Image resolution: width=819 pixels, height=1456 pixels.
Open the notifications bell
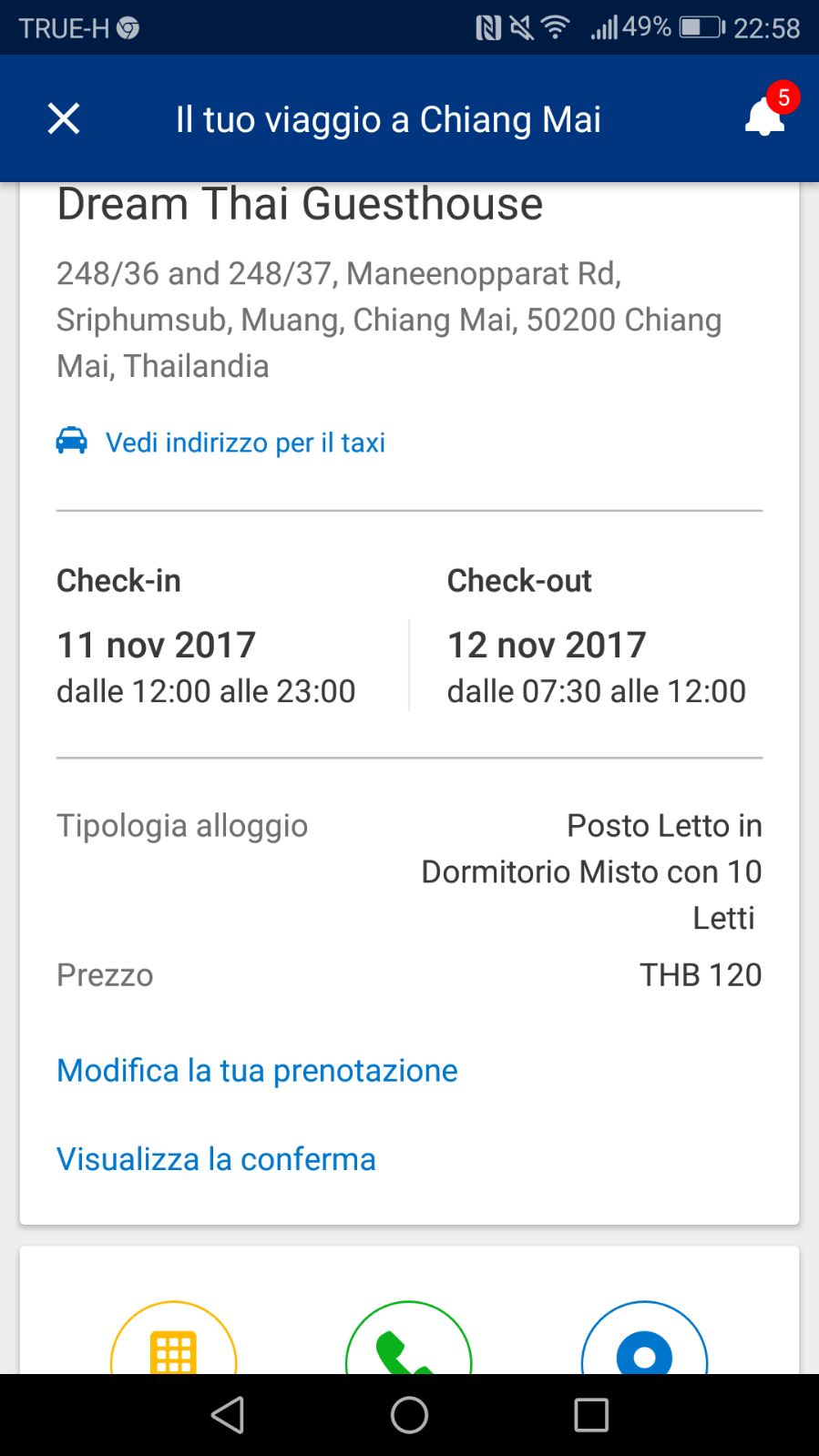765,117
